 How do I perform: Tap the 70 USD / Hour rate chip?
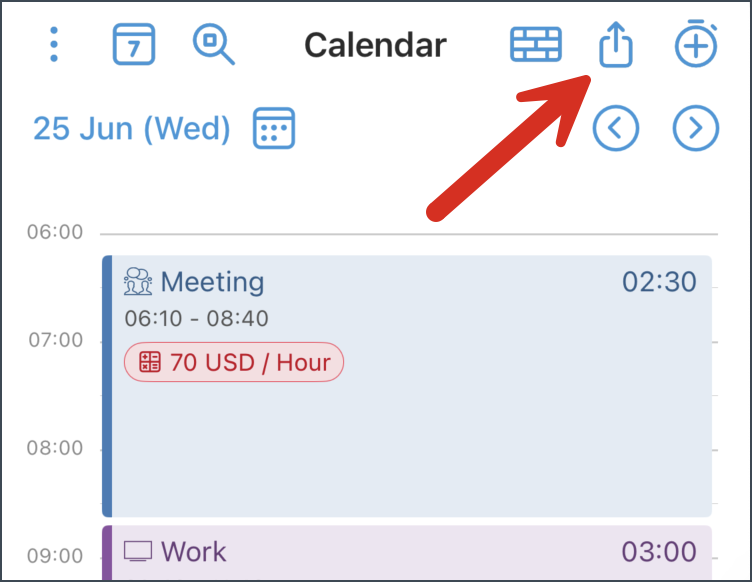coord(234,362)
